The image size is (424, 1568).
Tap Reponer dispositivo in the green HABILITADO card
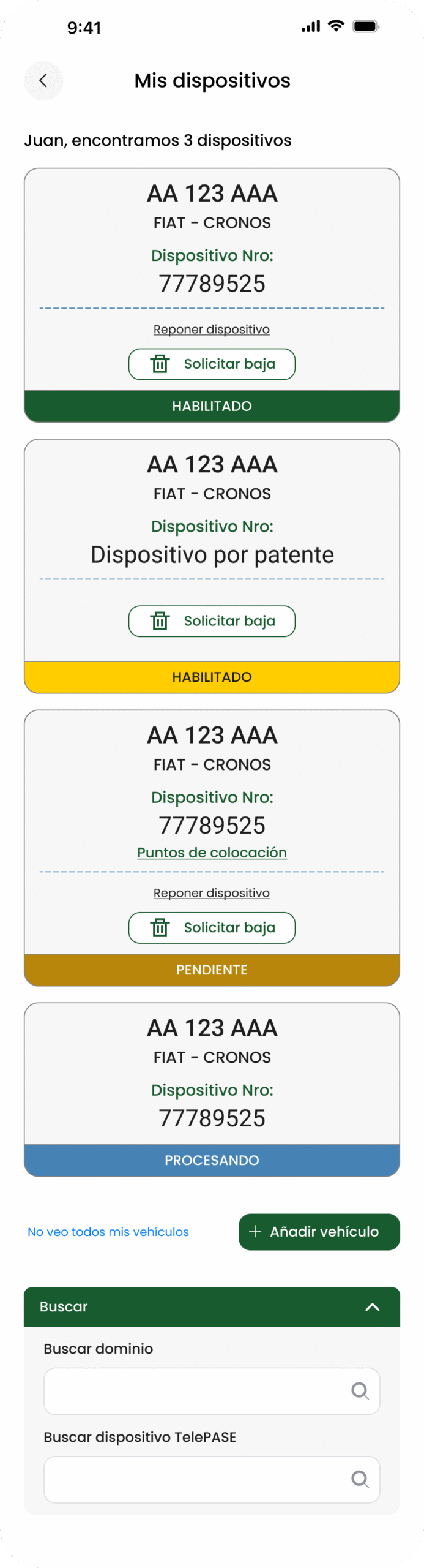(x=211, y=330)
